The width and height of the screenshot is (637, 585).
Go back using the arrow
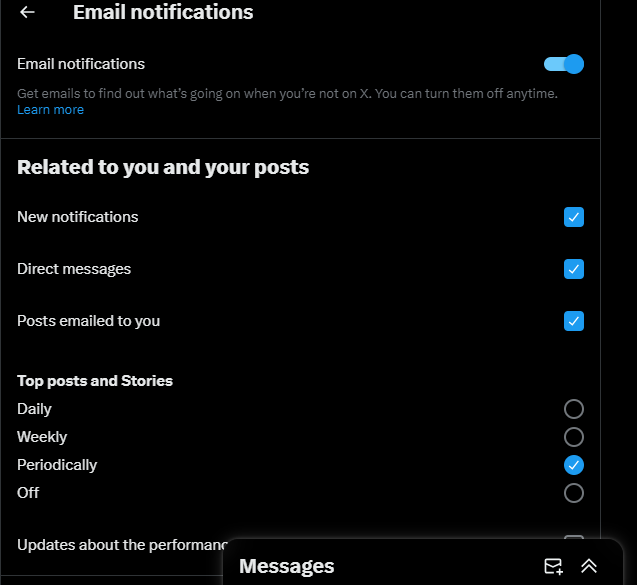pyautogui.click(x=27, y=12)
